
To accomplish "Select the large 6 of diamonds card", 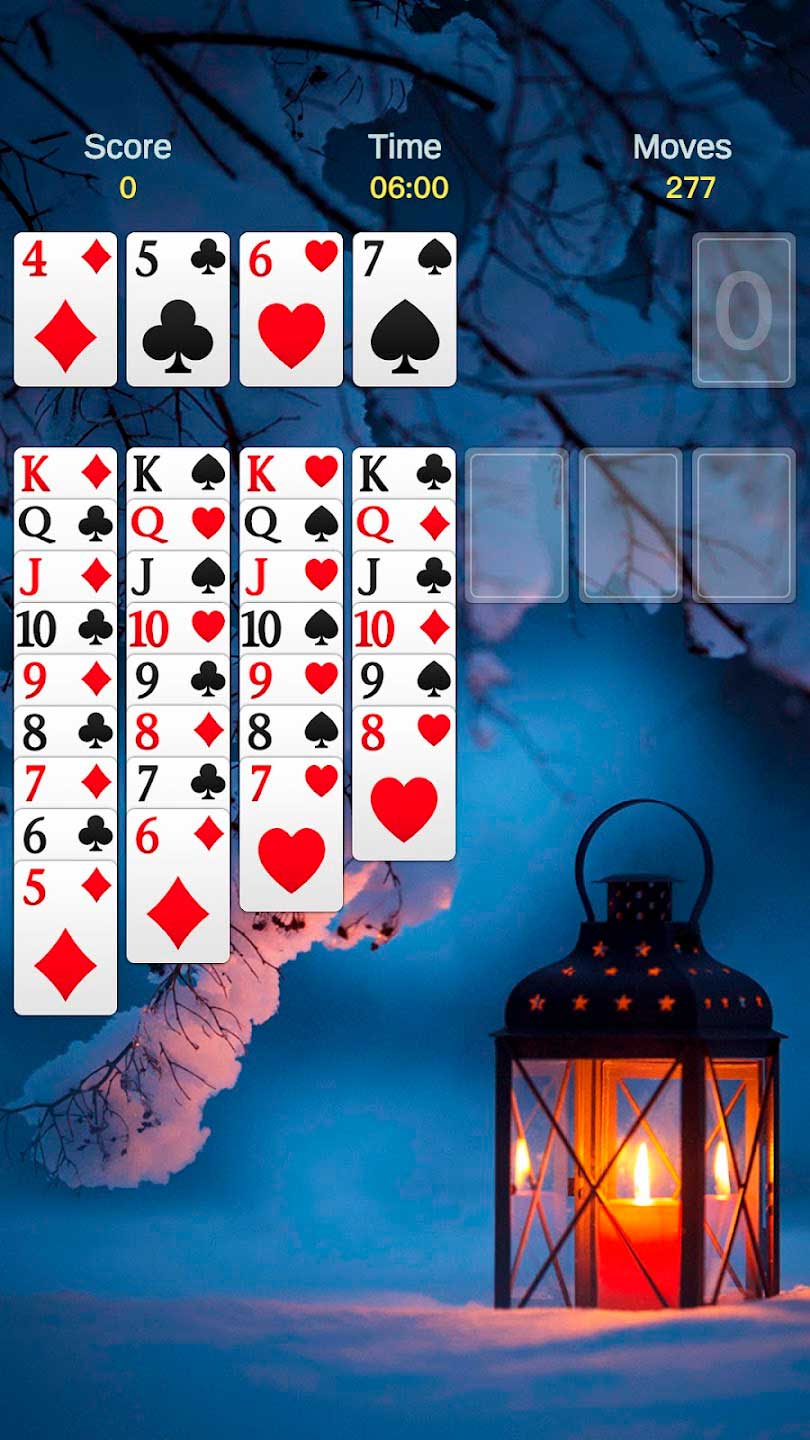I will pos(177,886).
